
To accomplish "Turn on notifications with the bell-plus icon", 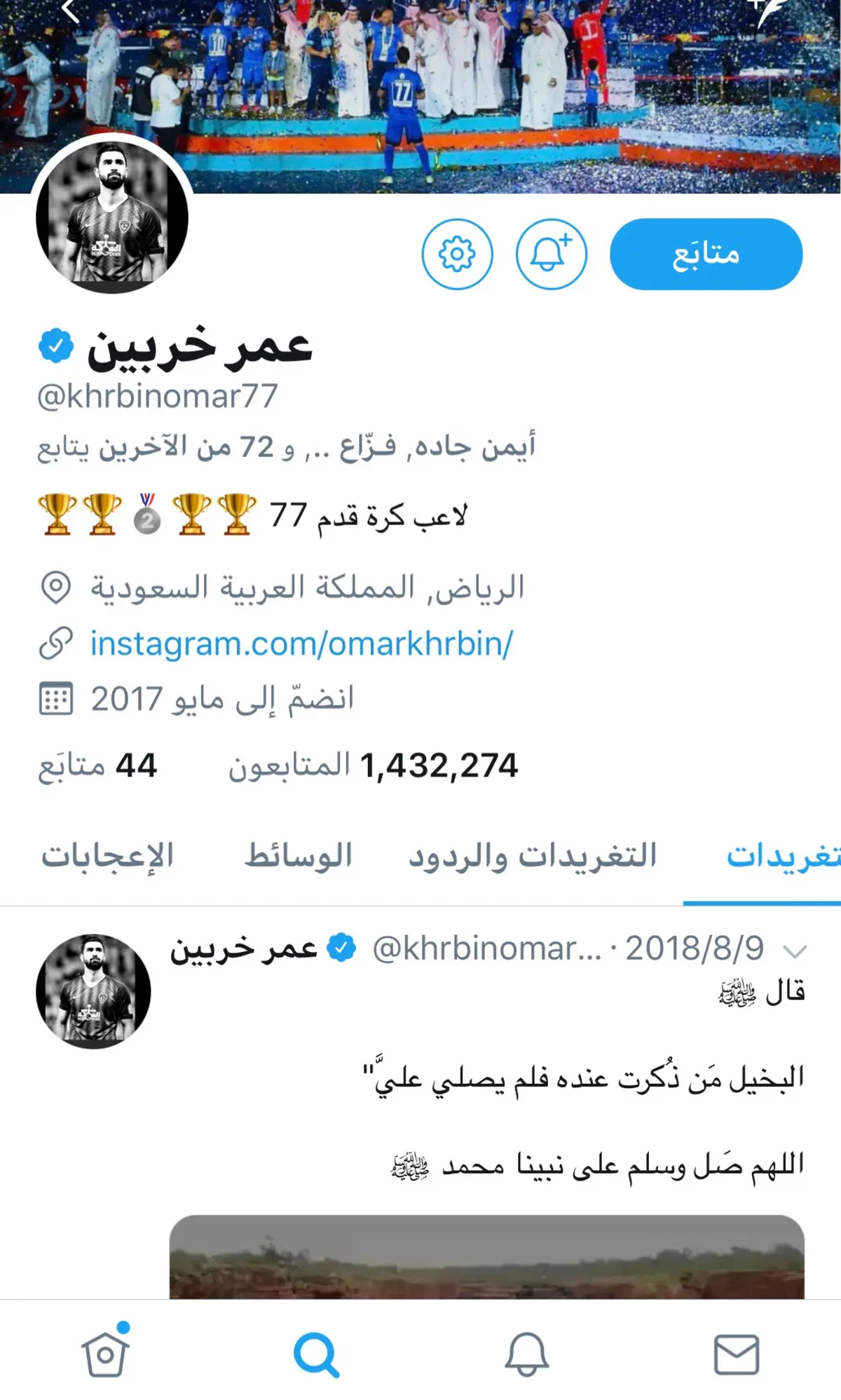I will coord(551,254).
